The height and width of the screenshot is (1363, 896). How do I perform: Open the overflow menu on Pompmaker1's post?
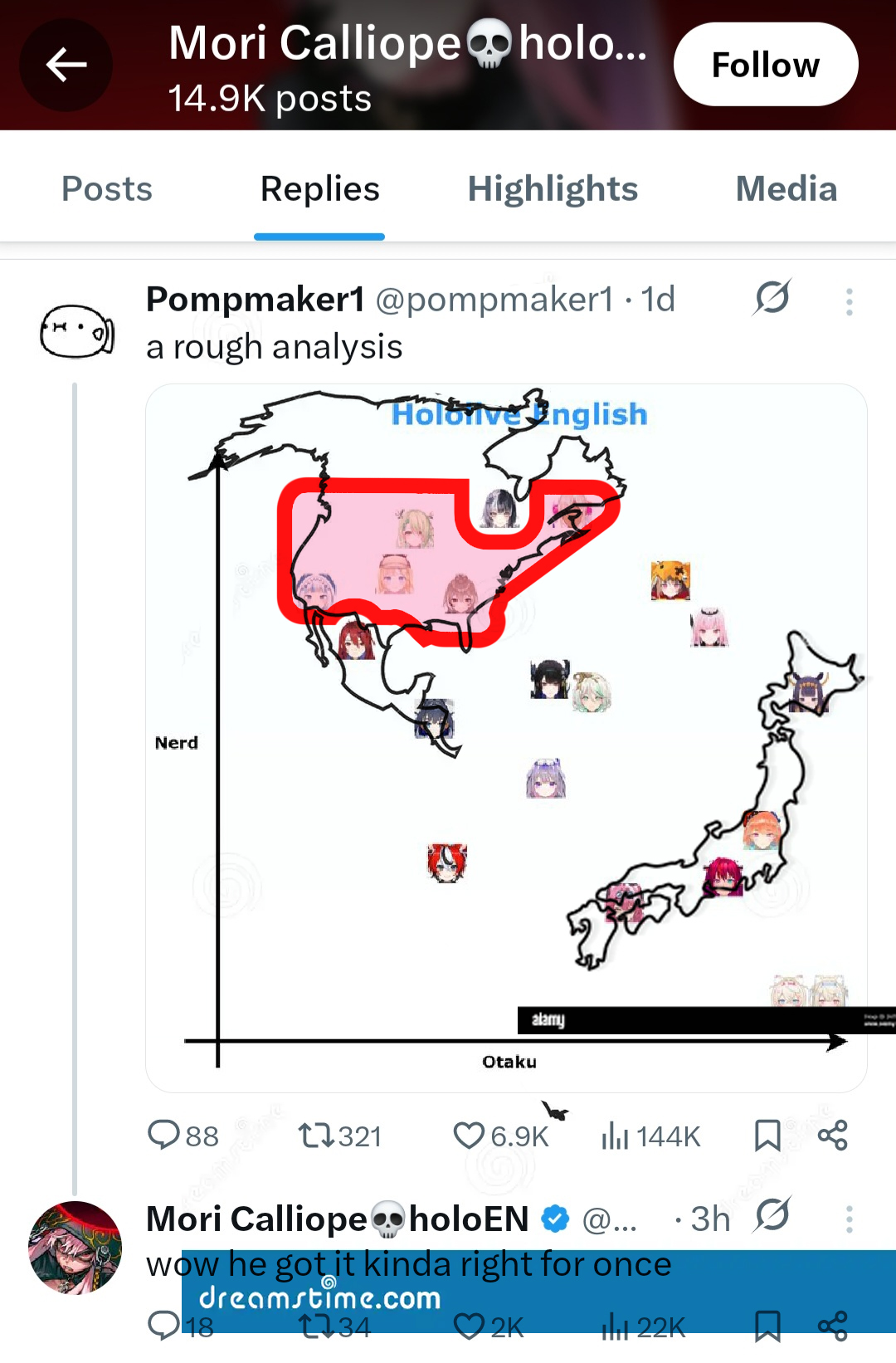click(x=849, y=302)
